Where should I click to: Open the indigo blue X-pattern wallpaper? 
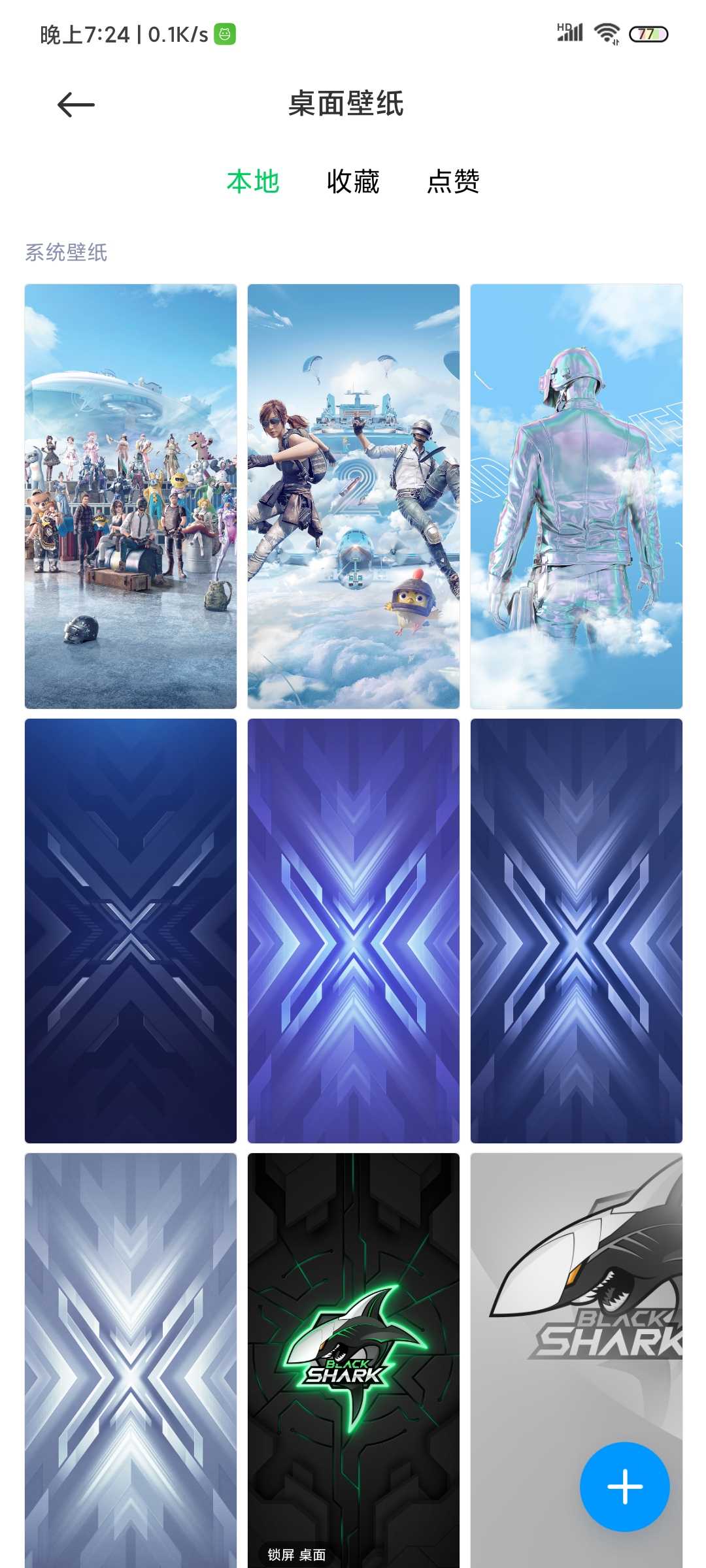coord(577,931)
